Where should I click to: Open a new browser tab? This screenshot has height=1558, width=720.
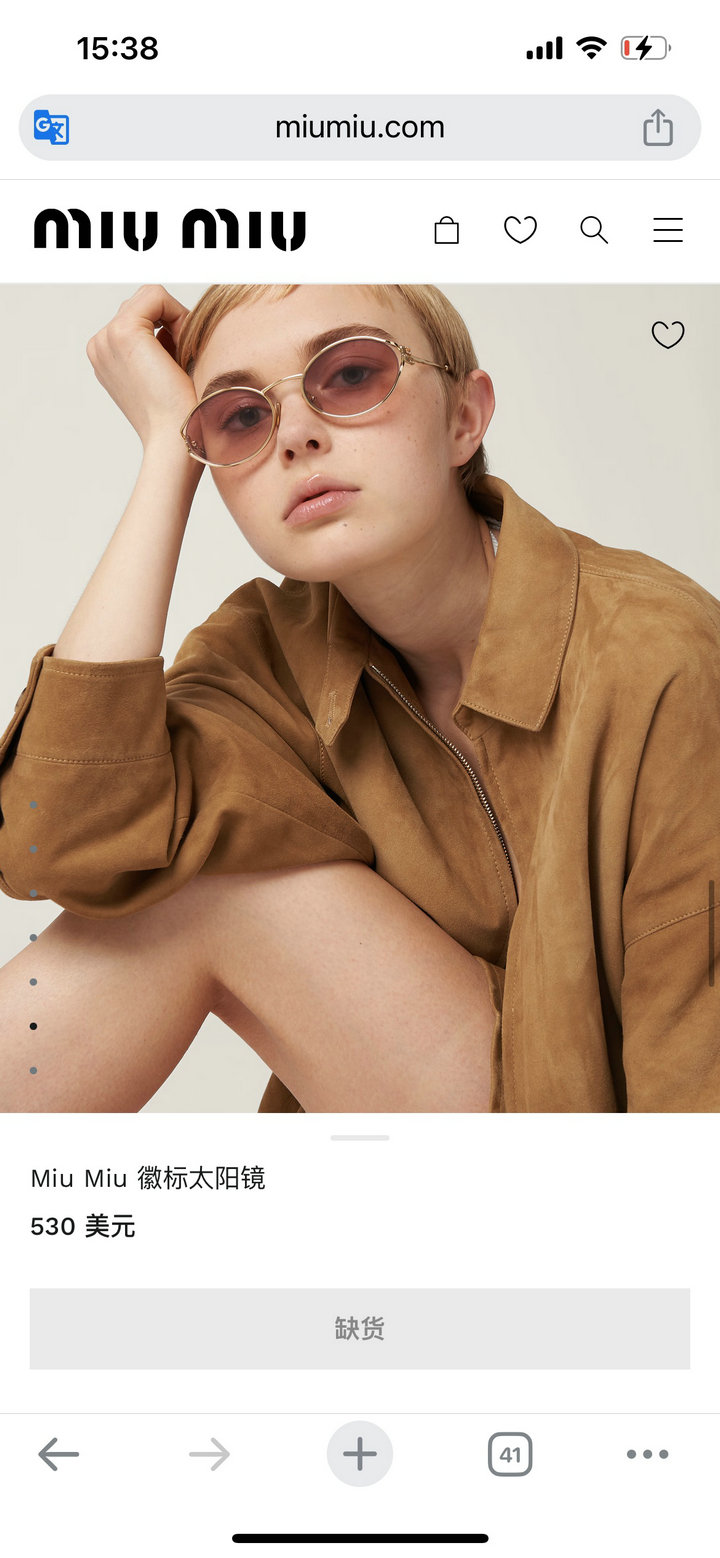pos(360,1454)
